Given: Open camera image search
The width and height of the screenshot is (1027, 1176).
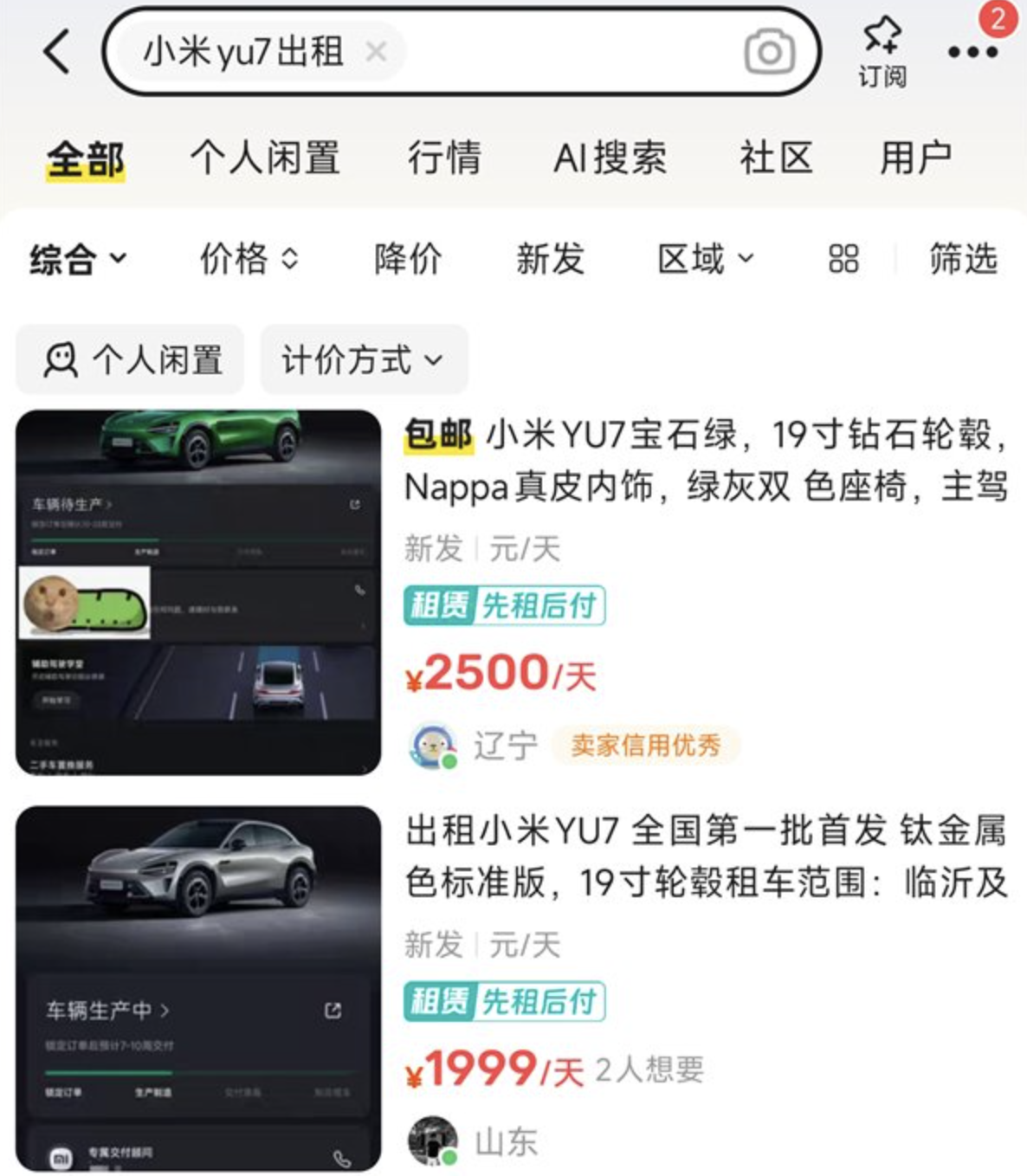Looking at the screenshot, I should (x=769, y=52).
